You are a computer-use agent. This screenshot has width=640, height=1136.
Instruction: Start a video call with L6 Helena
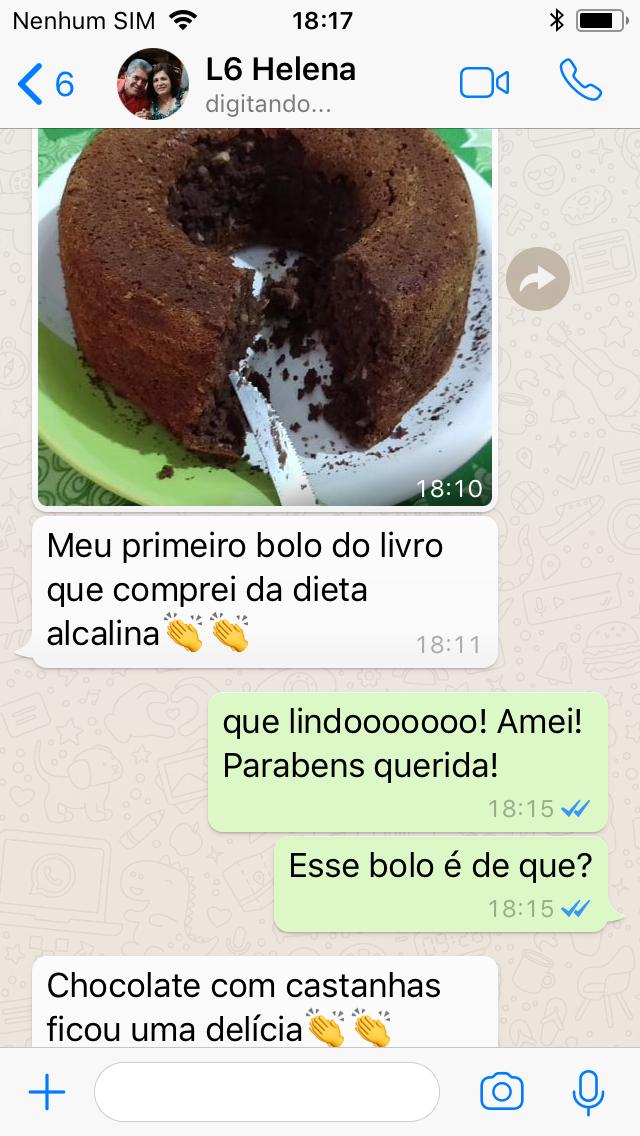[x=484, y=83]
